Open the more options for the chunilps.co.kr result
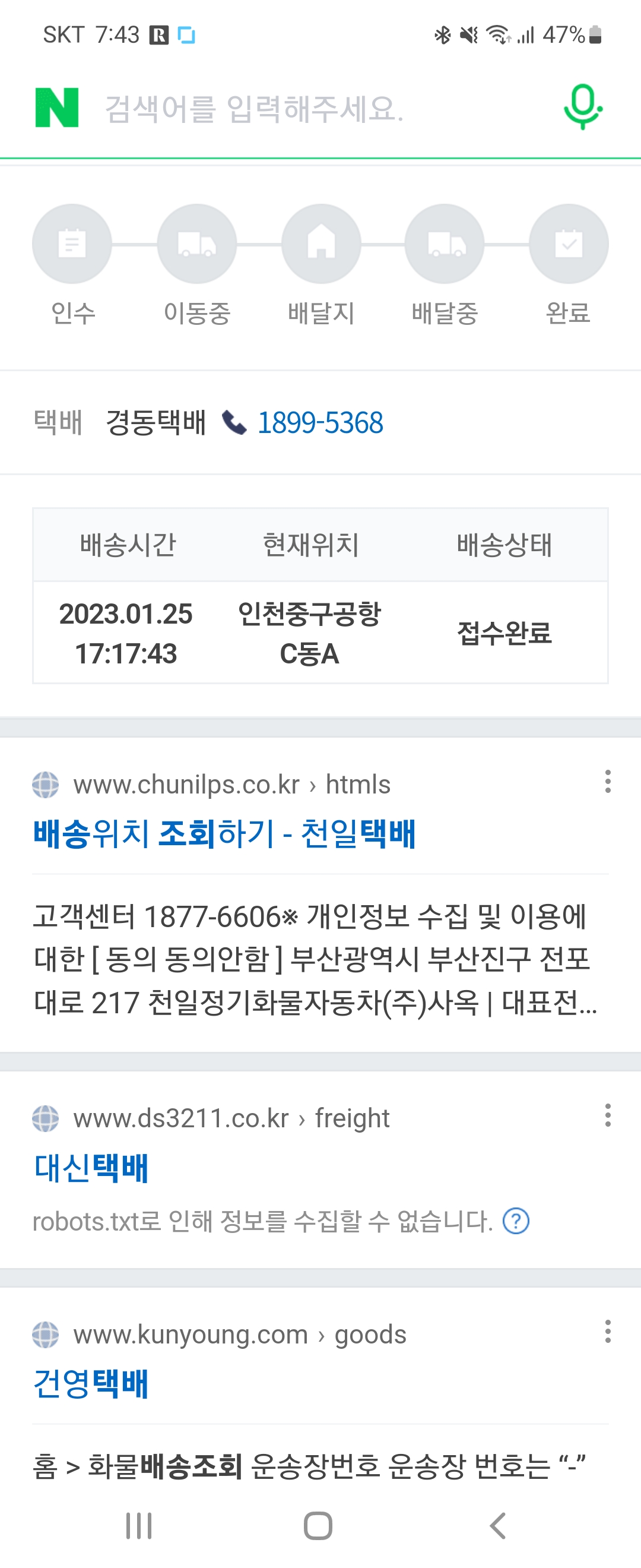The image size is (641, 1568). point(607,782)
